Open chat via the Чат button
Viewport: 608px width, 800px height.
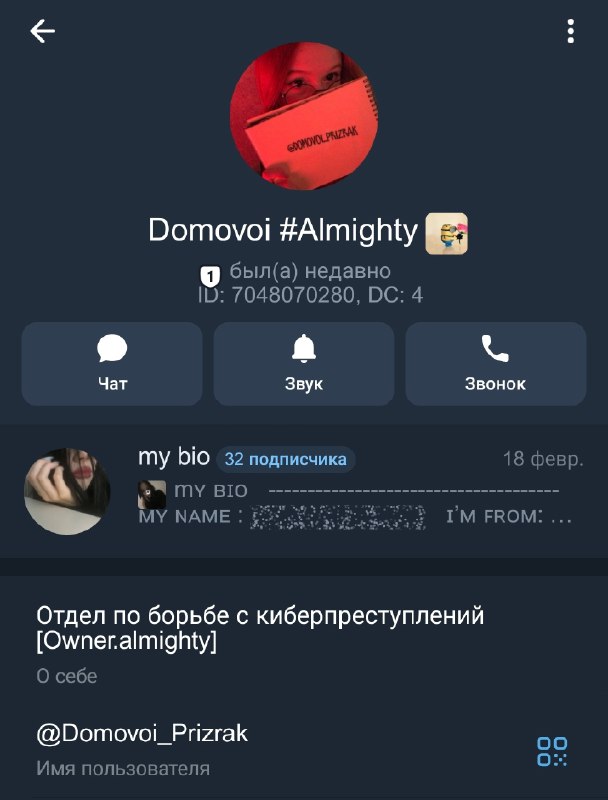(x=112, y=364)
